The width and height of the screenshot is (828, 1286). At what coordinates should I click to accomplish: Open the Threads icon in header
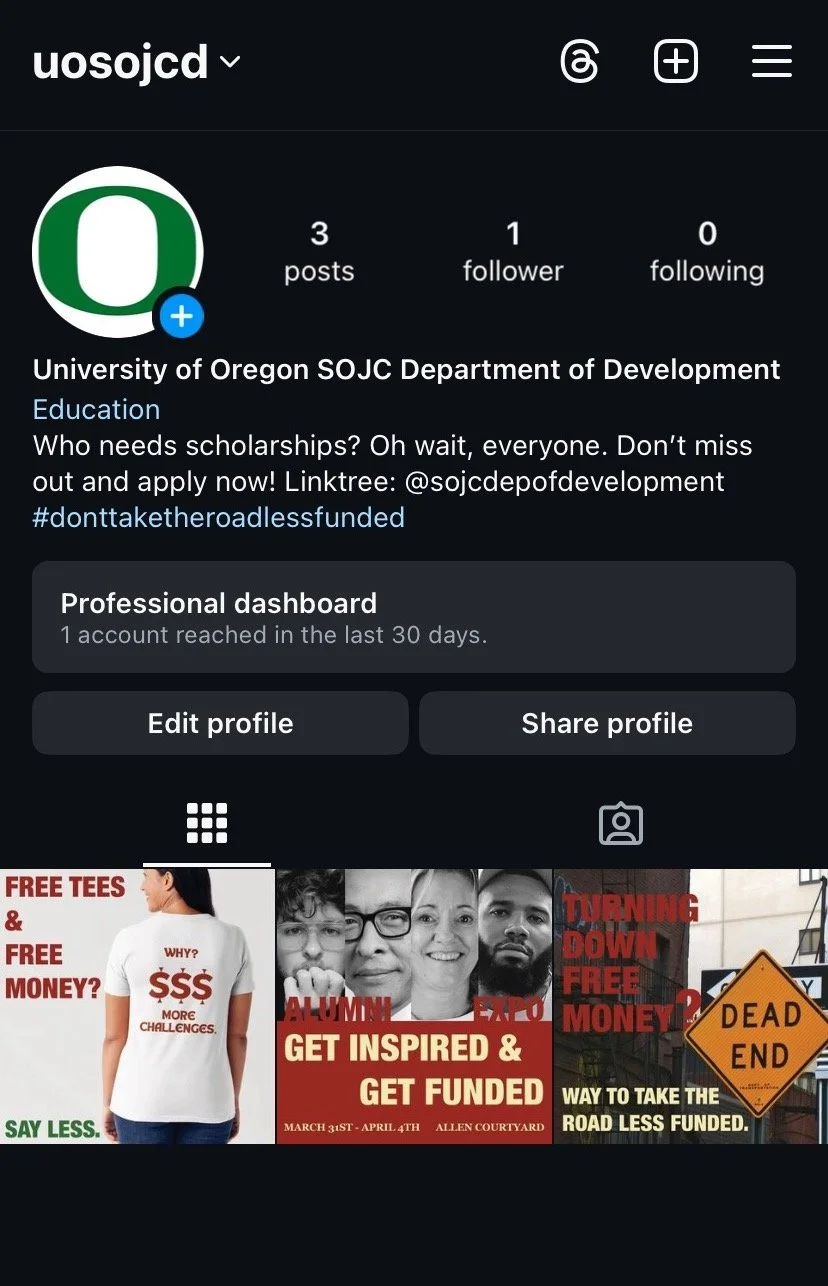pos(580,63)
